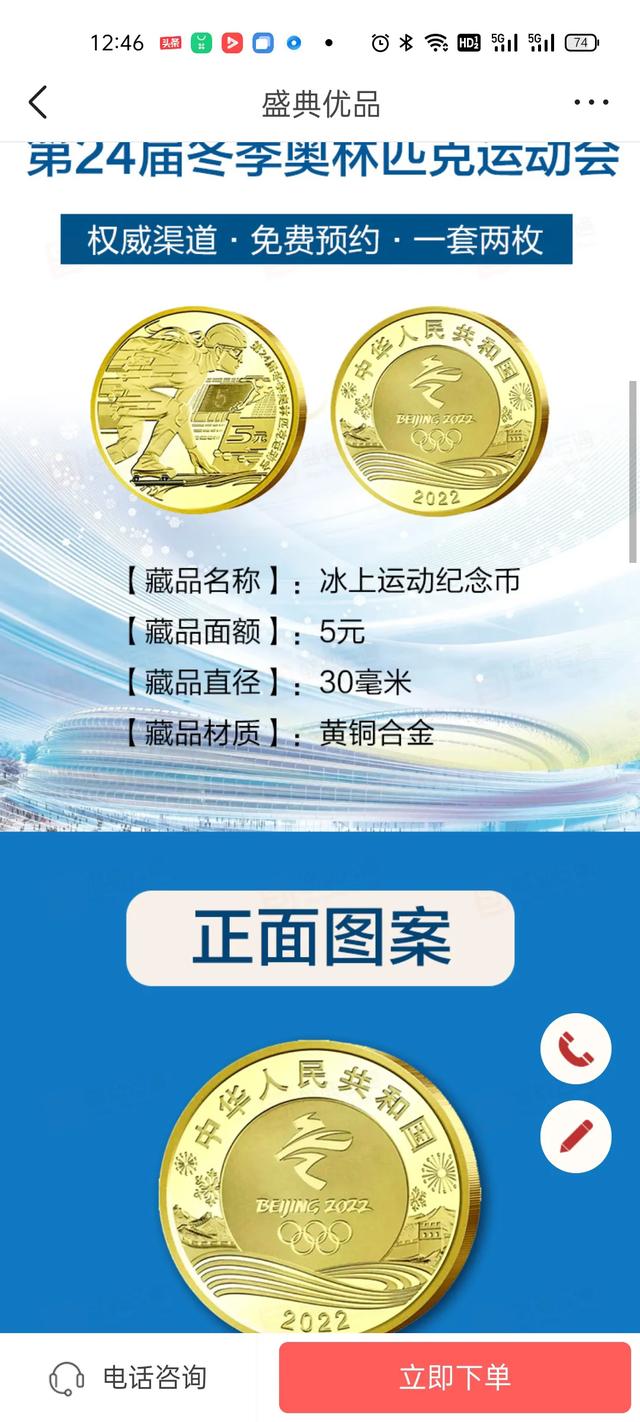The width and height of the screenshot is (640, 1422).
Task: Tap the floating red pencil edit button
Action: [576, 1136]
